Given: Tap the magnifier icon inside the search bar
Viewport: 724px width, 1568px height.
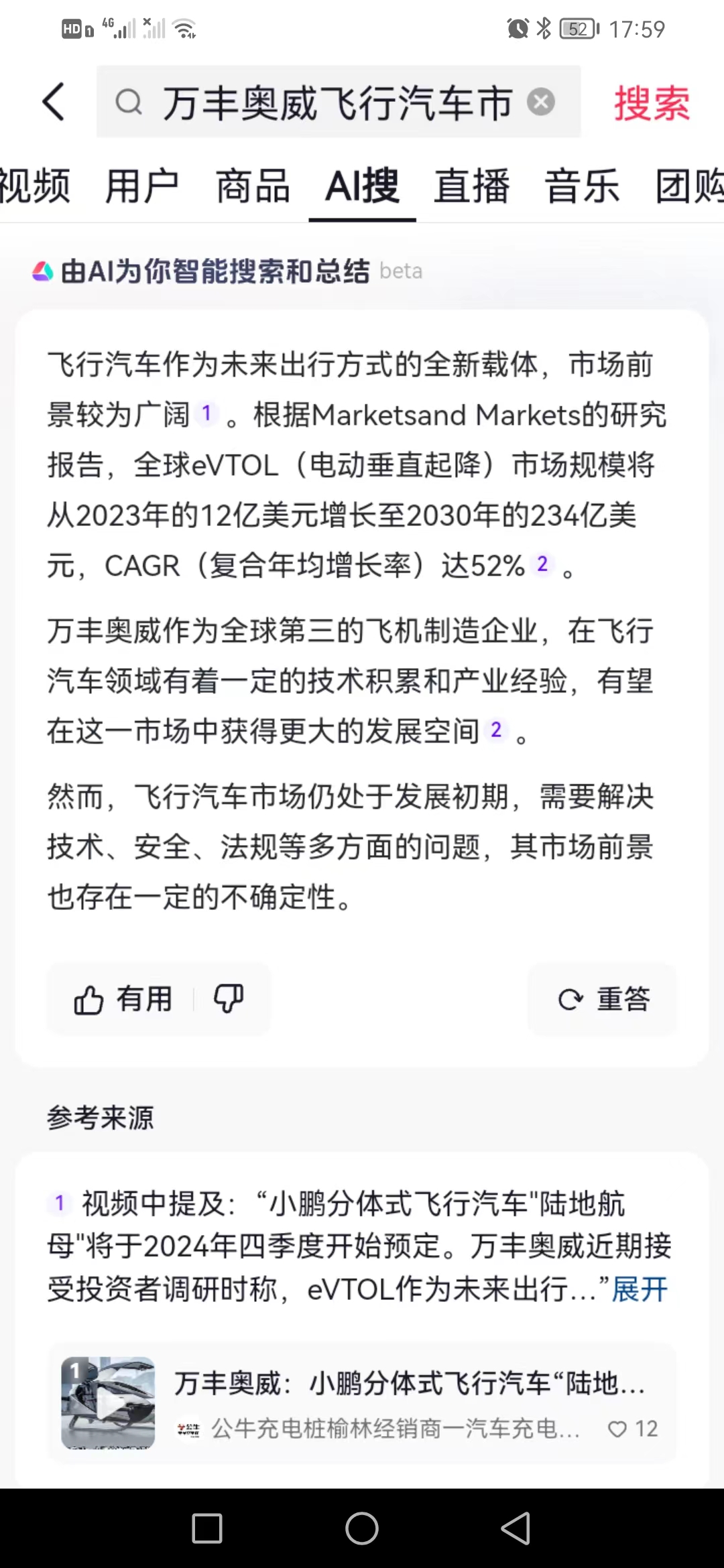Looking at the screenshot, I should (x=129, y=102).
